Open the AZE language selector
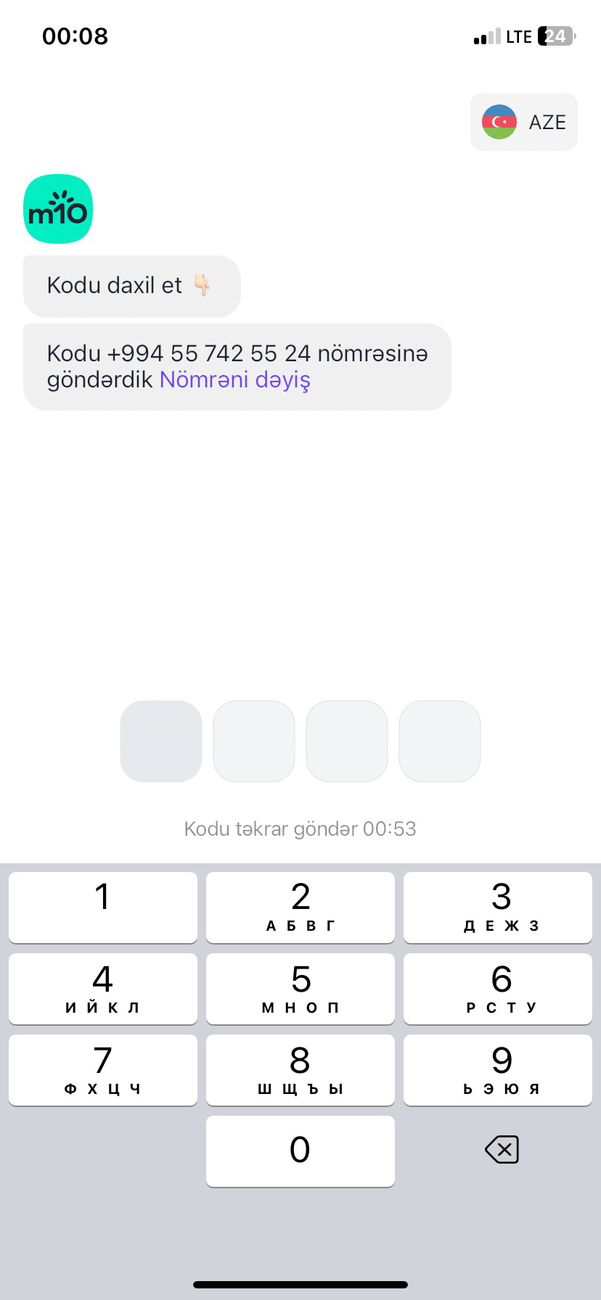601x1300 pixels. tap(524, 122)
